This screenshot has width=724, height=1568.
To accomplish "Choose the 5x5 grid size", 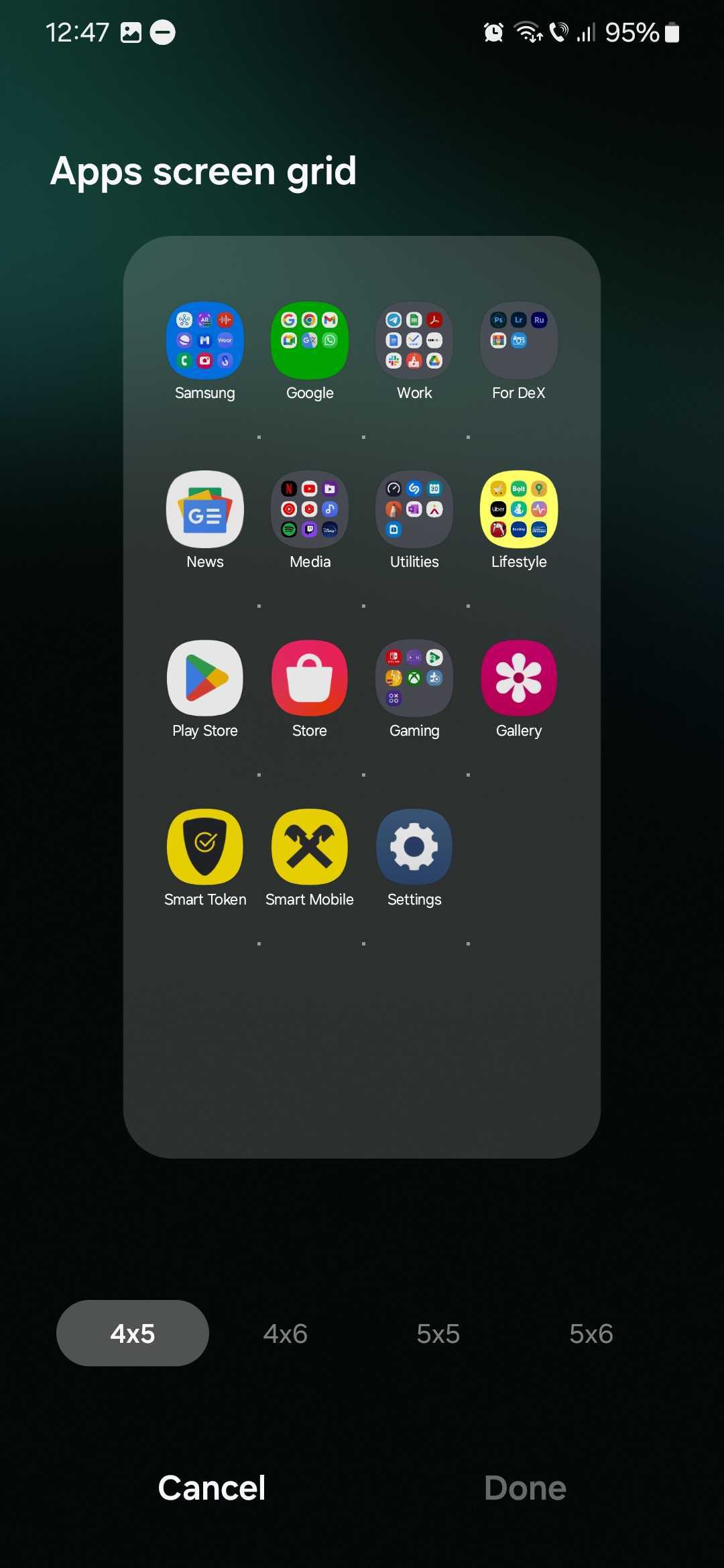I will pos(438,1333).
